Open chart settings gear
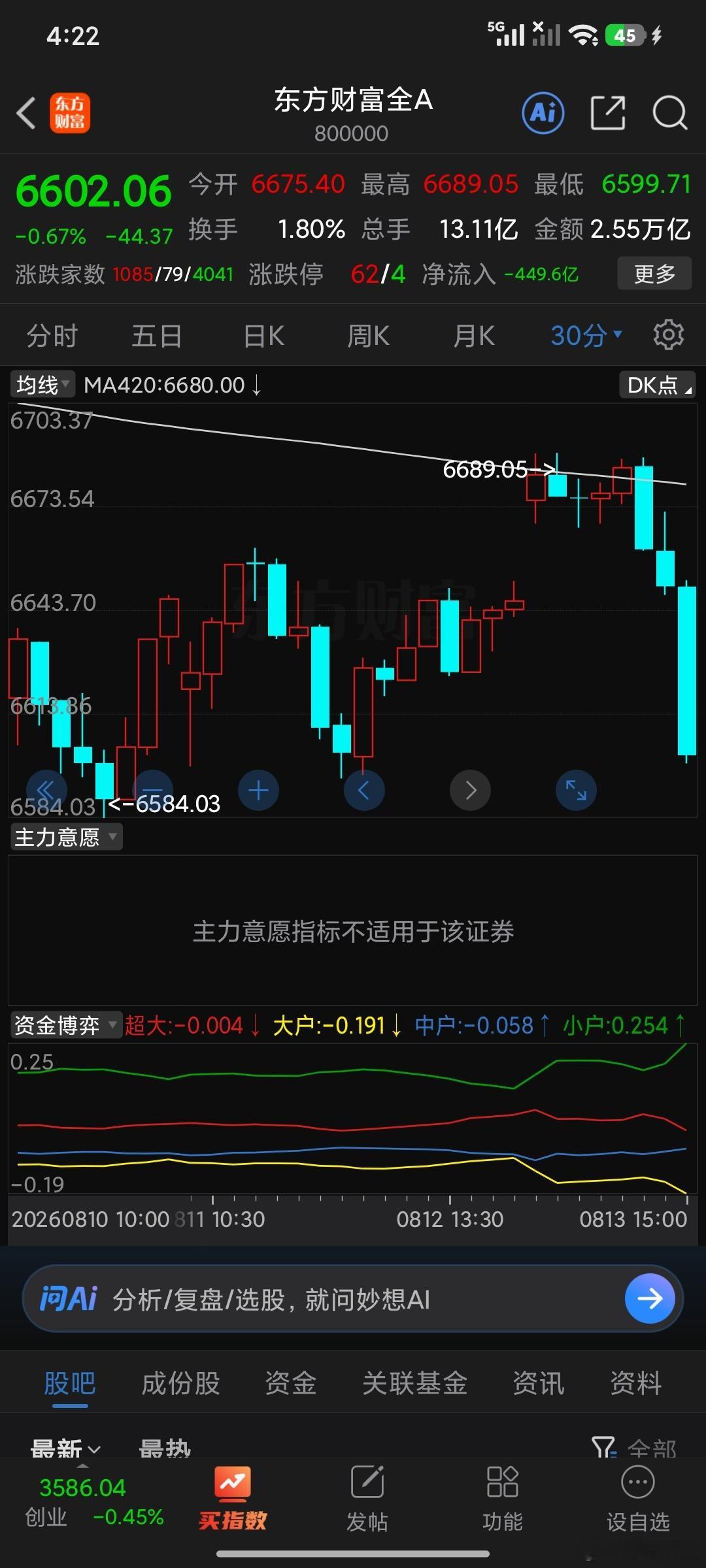This screenshot has width=706, height=1568. pos(669,335)
